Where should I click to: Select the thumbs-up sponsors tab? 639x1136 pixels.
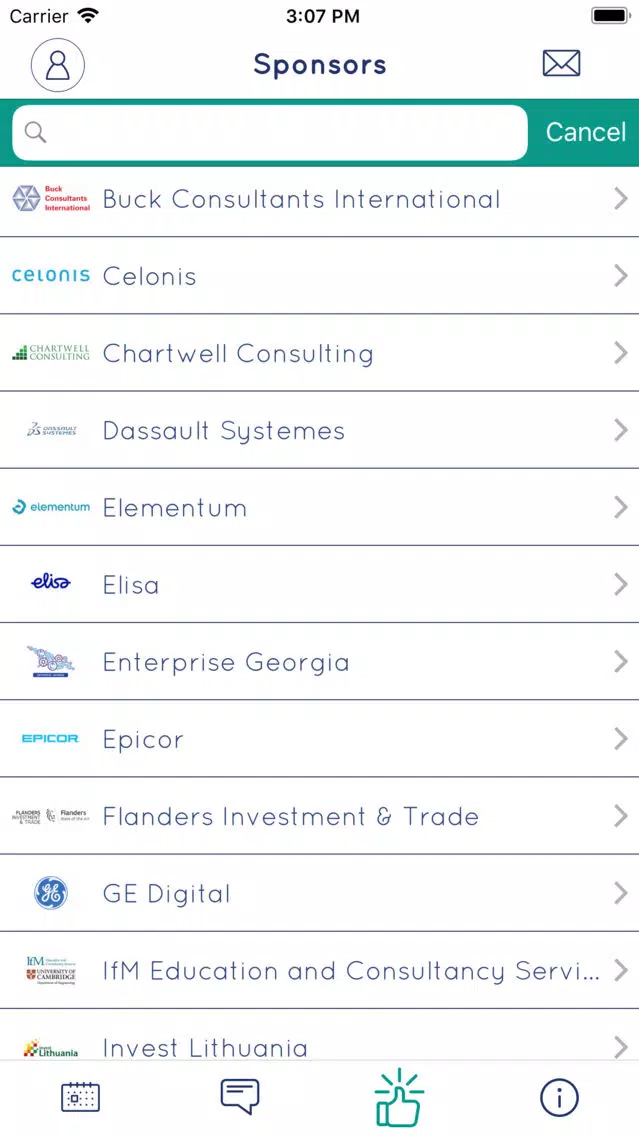click(x=399, y=1097)
